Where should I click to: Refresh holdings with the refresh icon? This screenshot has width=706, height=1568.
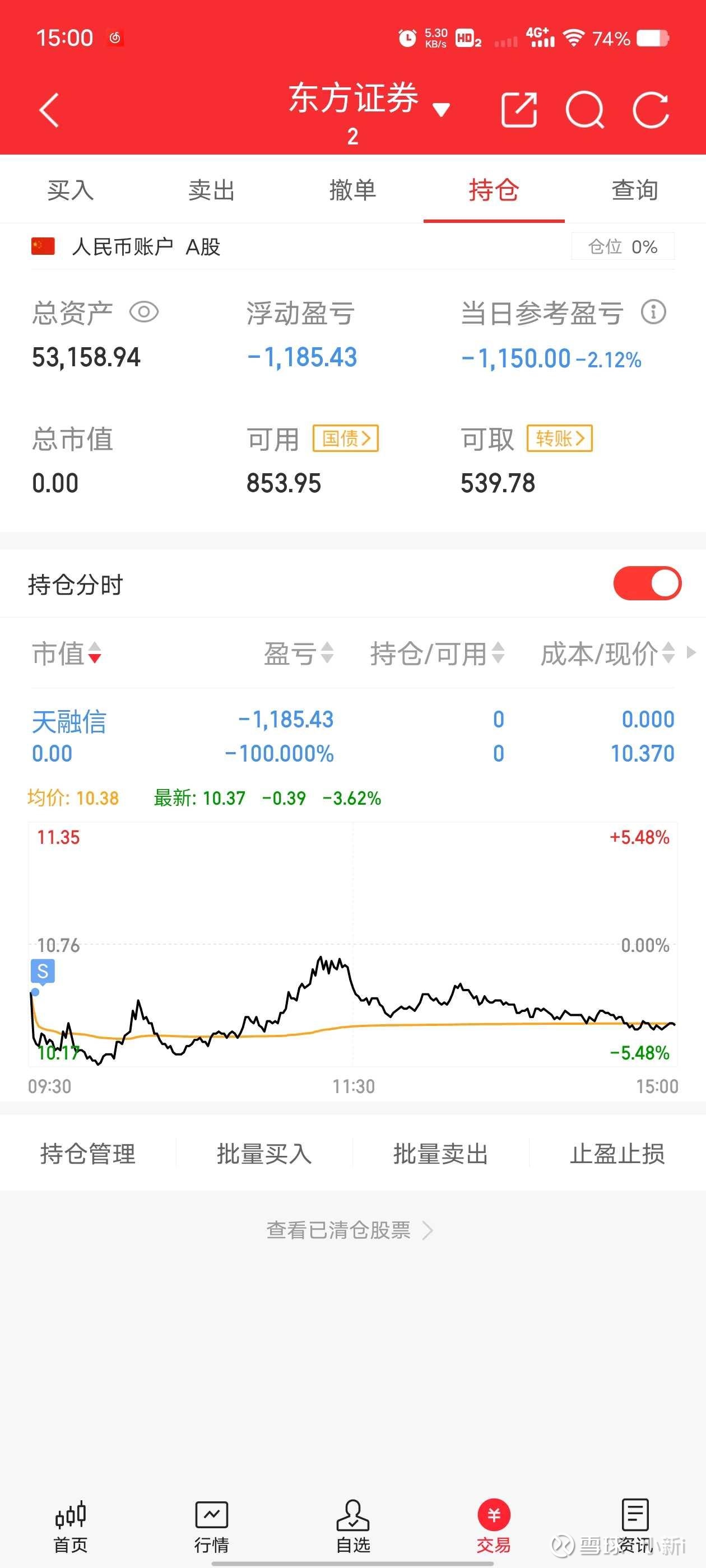651,110
